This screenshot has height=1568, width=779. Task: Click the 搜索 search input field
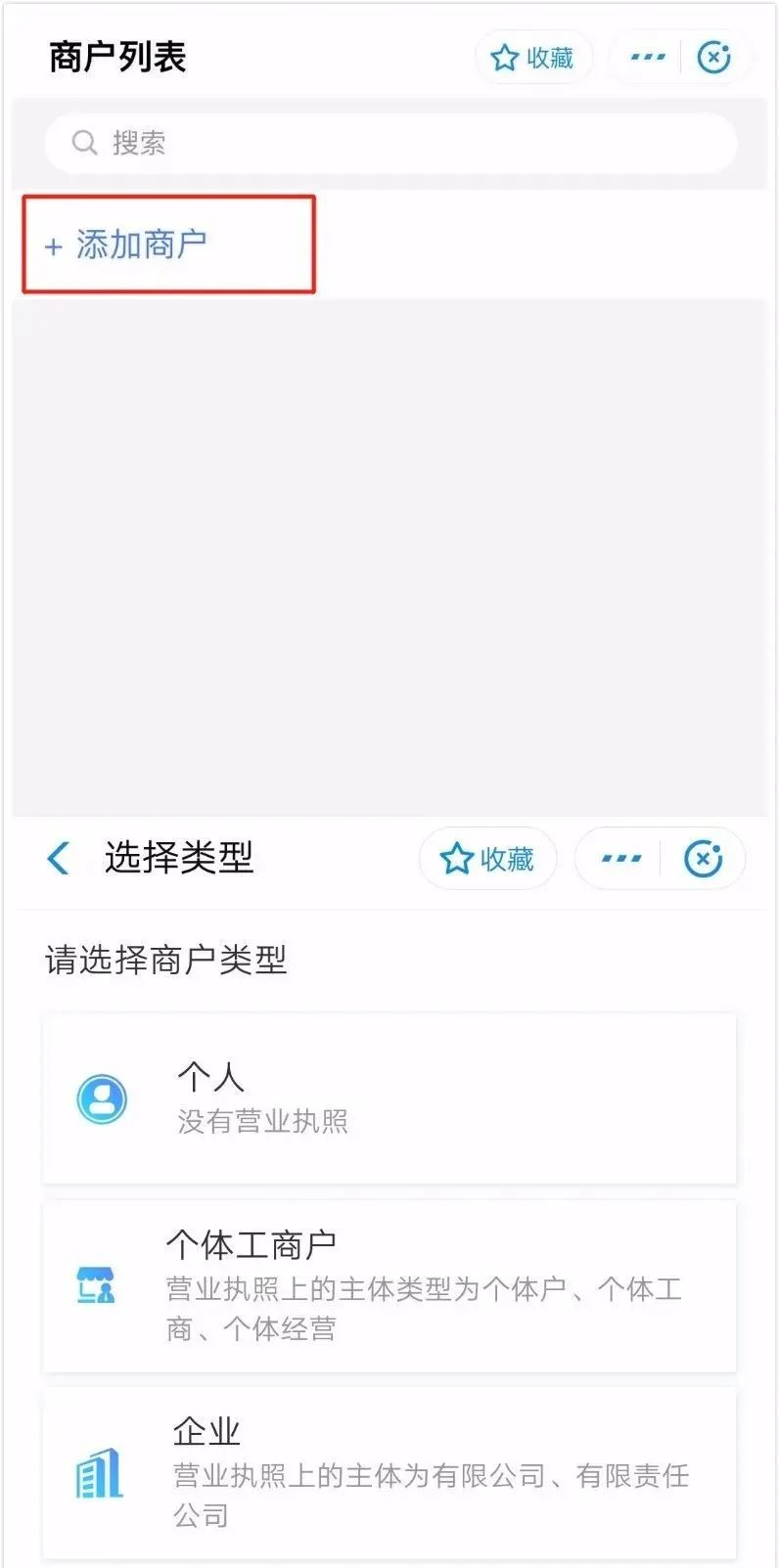[x=391, y=144]
